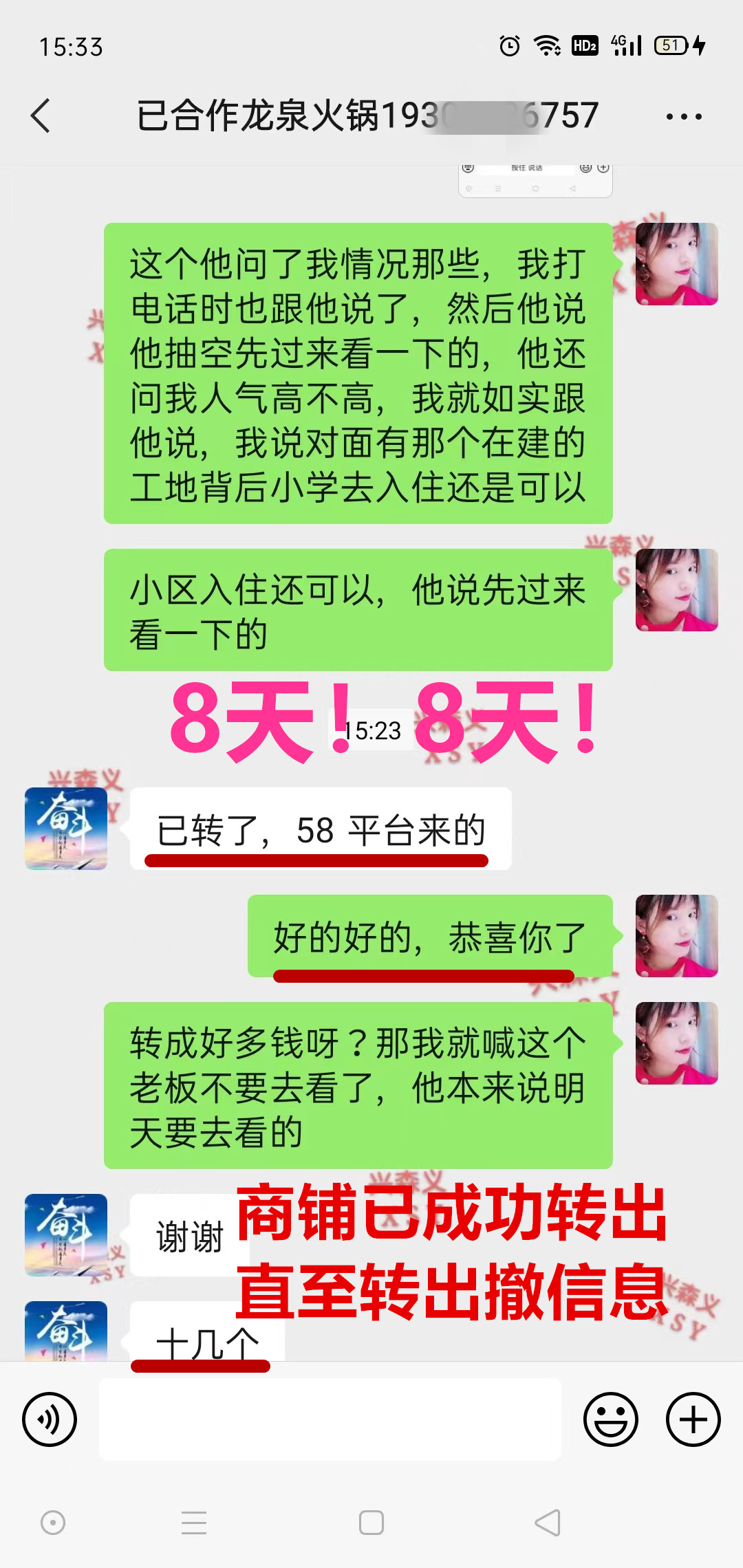Tap the system back triangle
743x1568 pixels.
548,1523
